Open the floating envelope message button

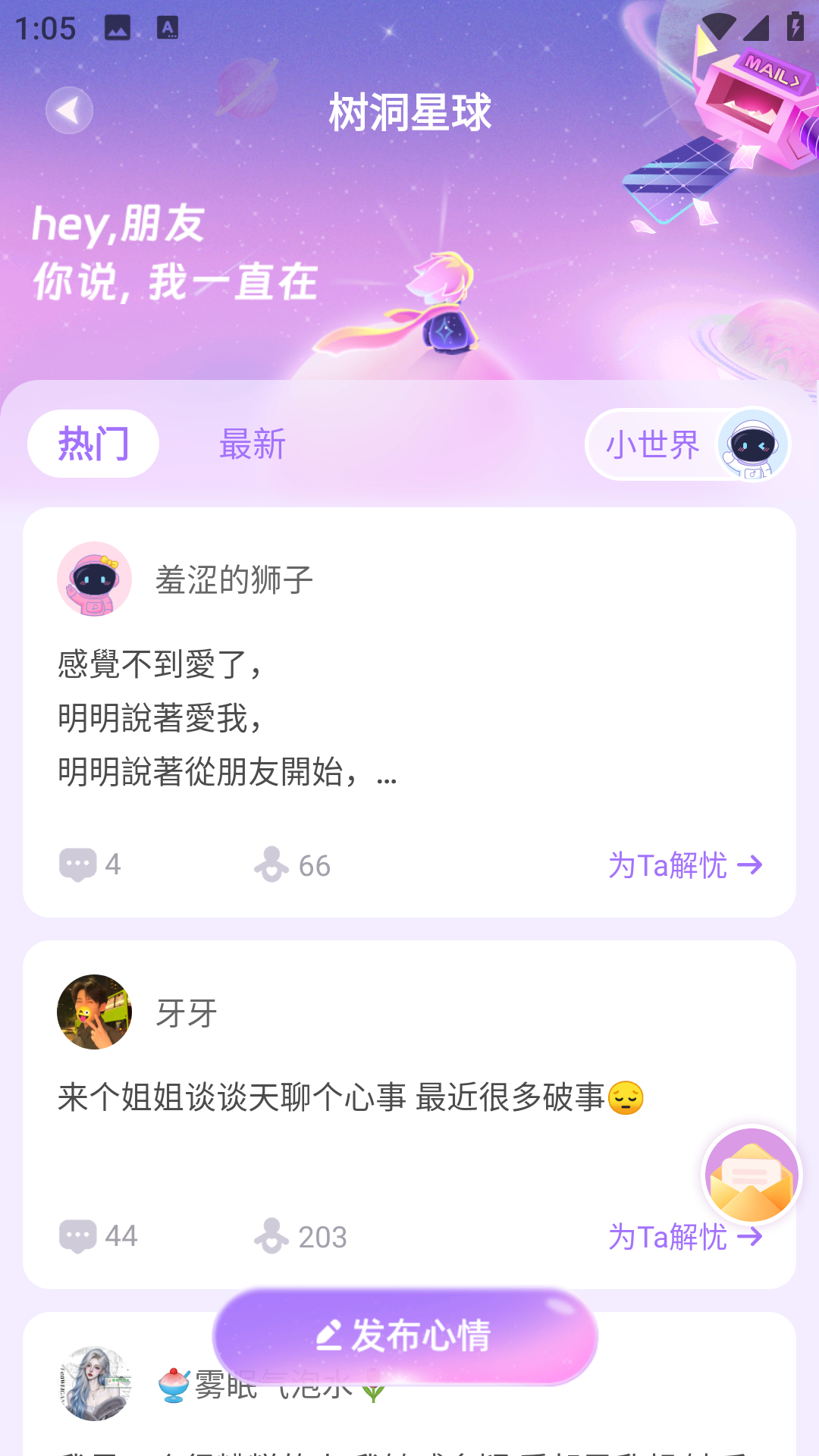click(752, 1175)
